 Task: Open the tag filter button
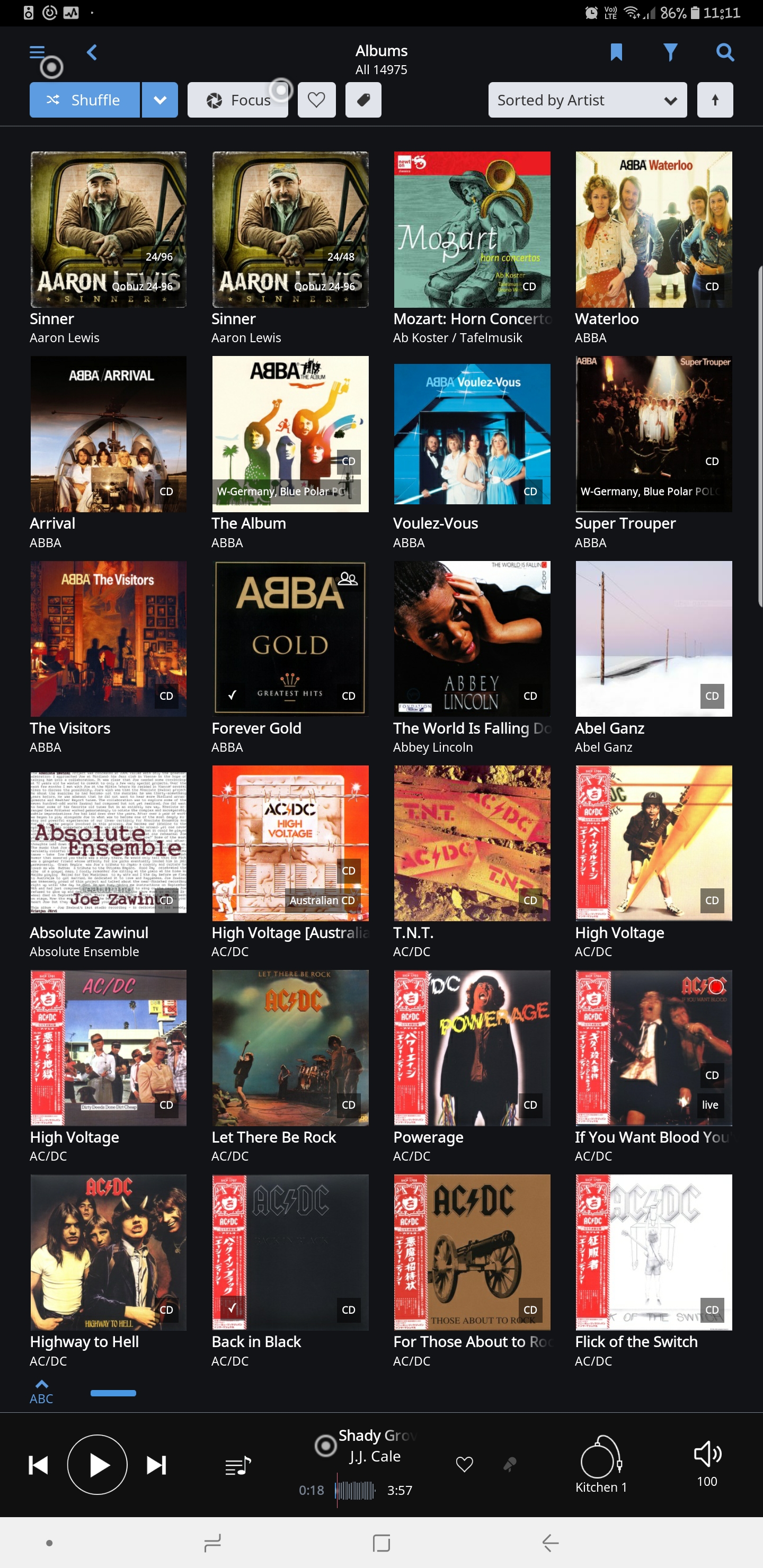point(363,100)
